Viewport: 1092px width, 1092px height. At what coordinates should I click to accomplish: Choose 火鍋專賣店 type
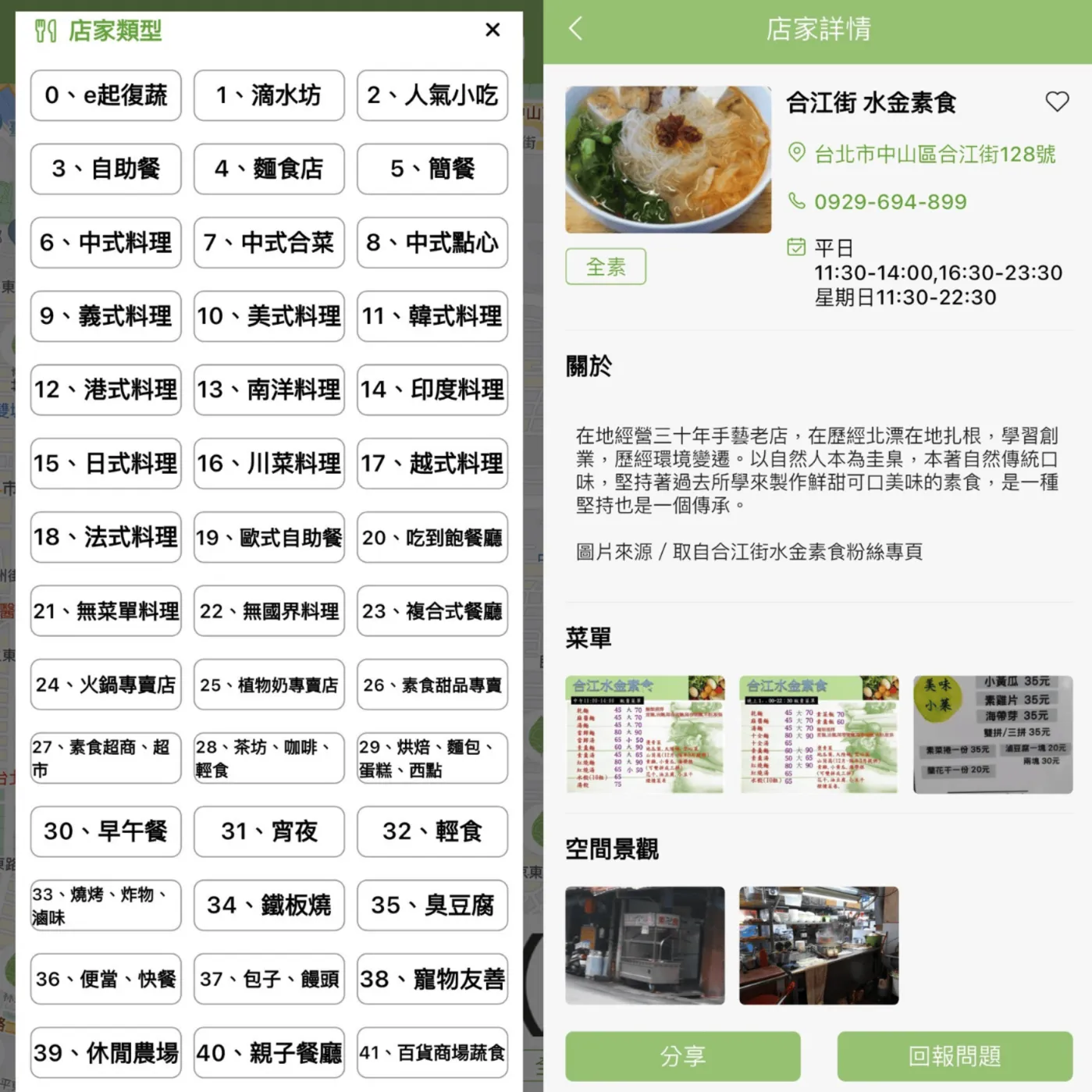(106, 685)
